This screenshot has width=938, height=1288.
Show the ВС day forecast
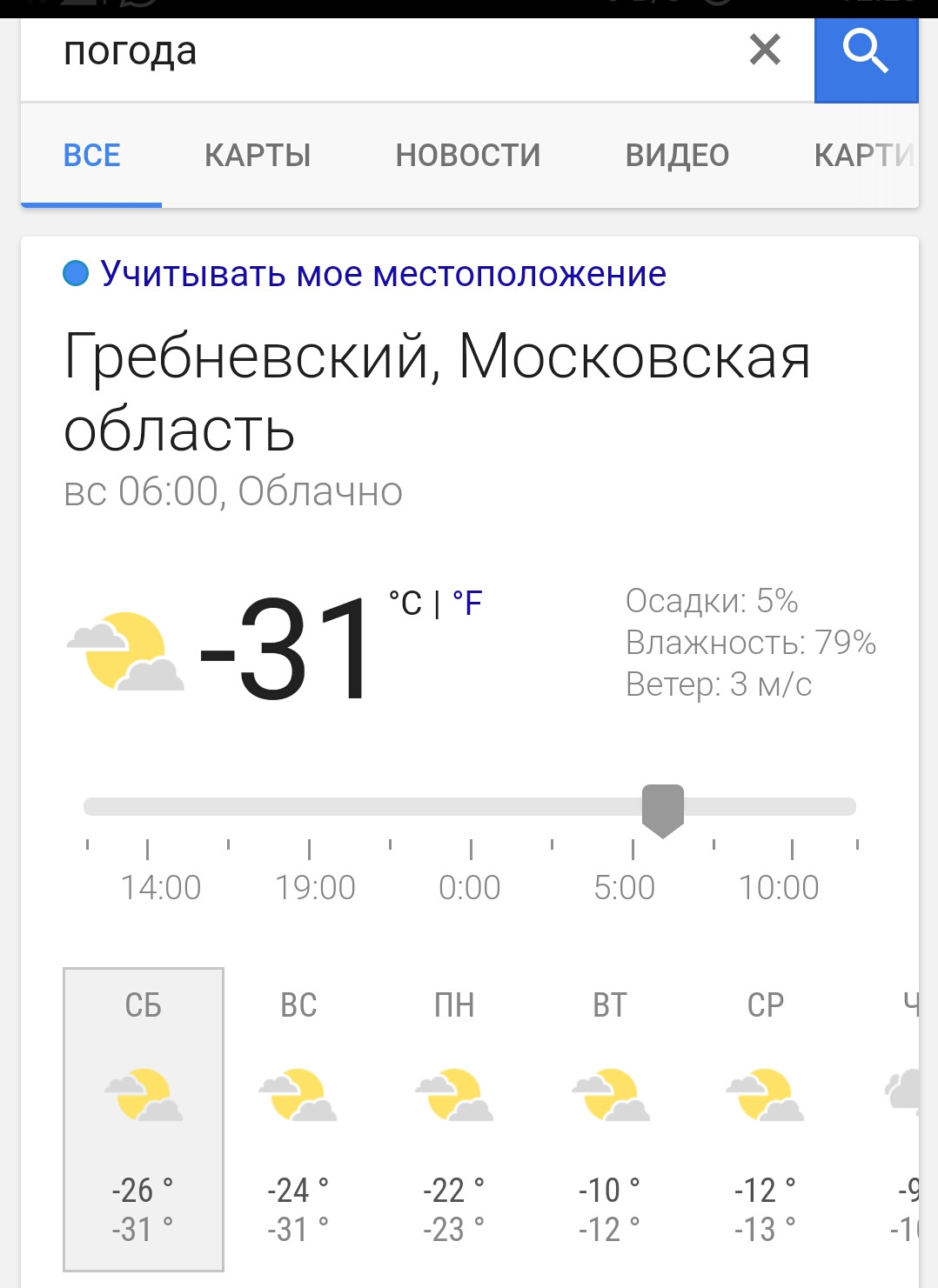tap(298, 1118)
